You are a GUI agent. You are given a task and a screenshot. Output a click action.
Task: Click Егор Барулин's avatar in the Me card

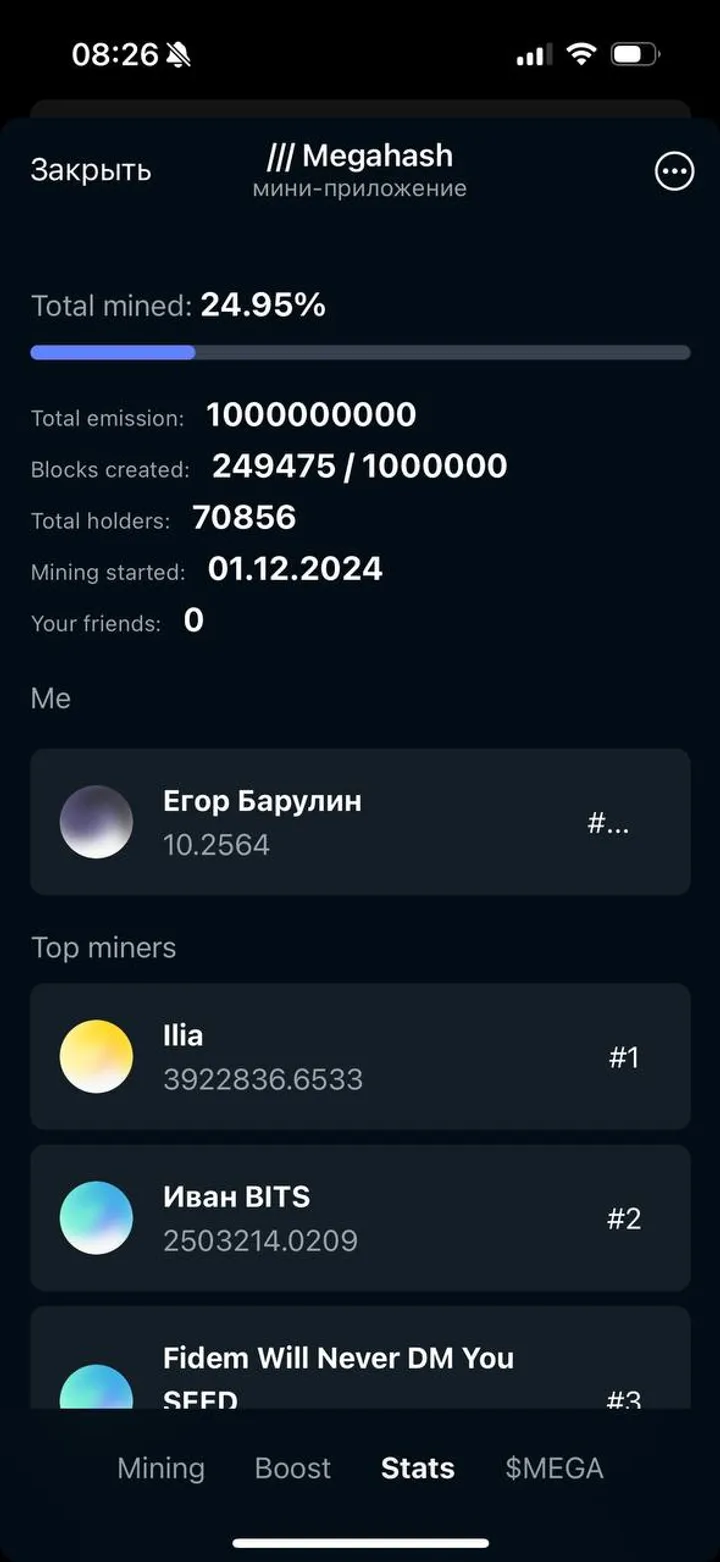pos(96,821)
